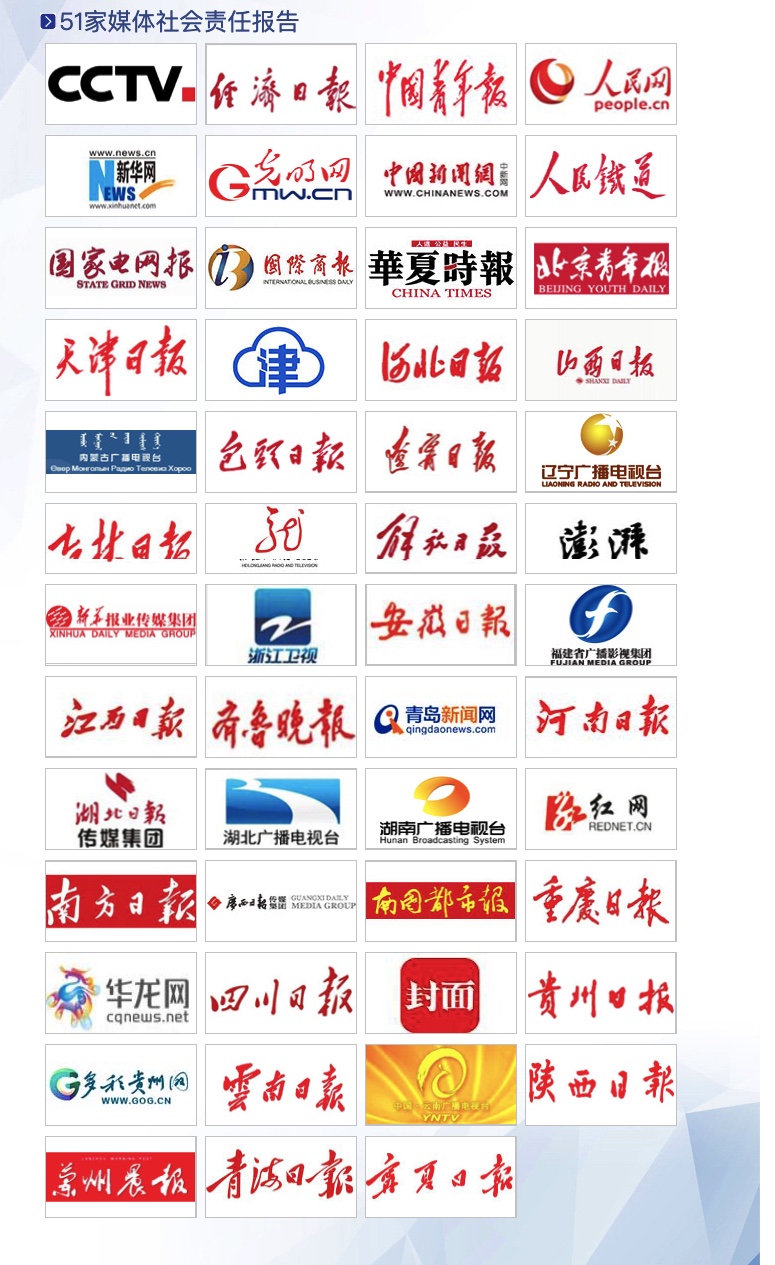The width and height of the screenshot is (775, 1265).
Task: Open the 多彩贵州网 gog.cn tile
Action: [121, 1085]
